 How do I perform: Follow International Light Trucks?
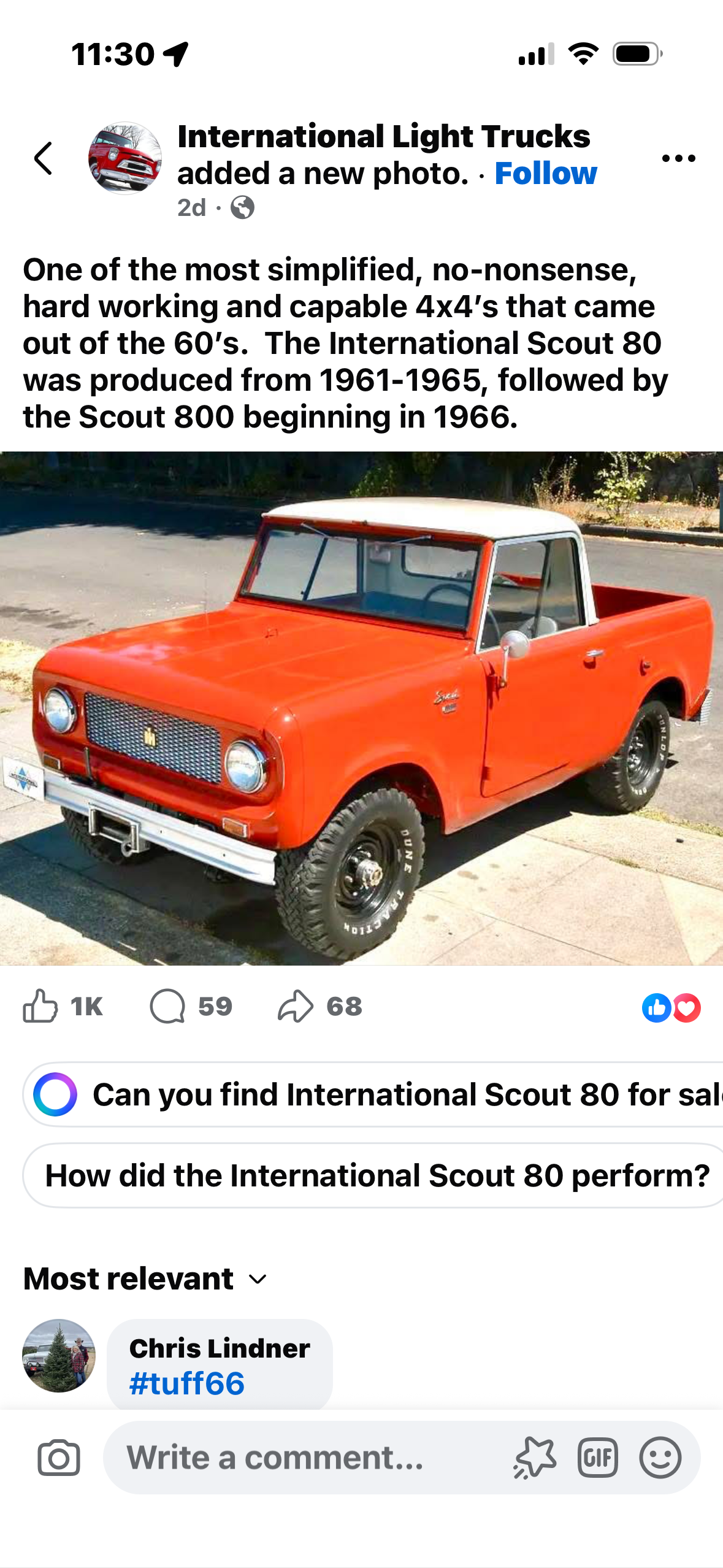(545, 174)
